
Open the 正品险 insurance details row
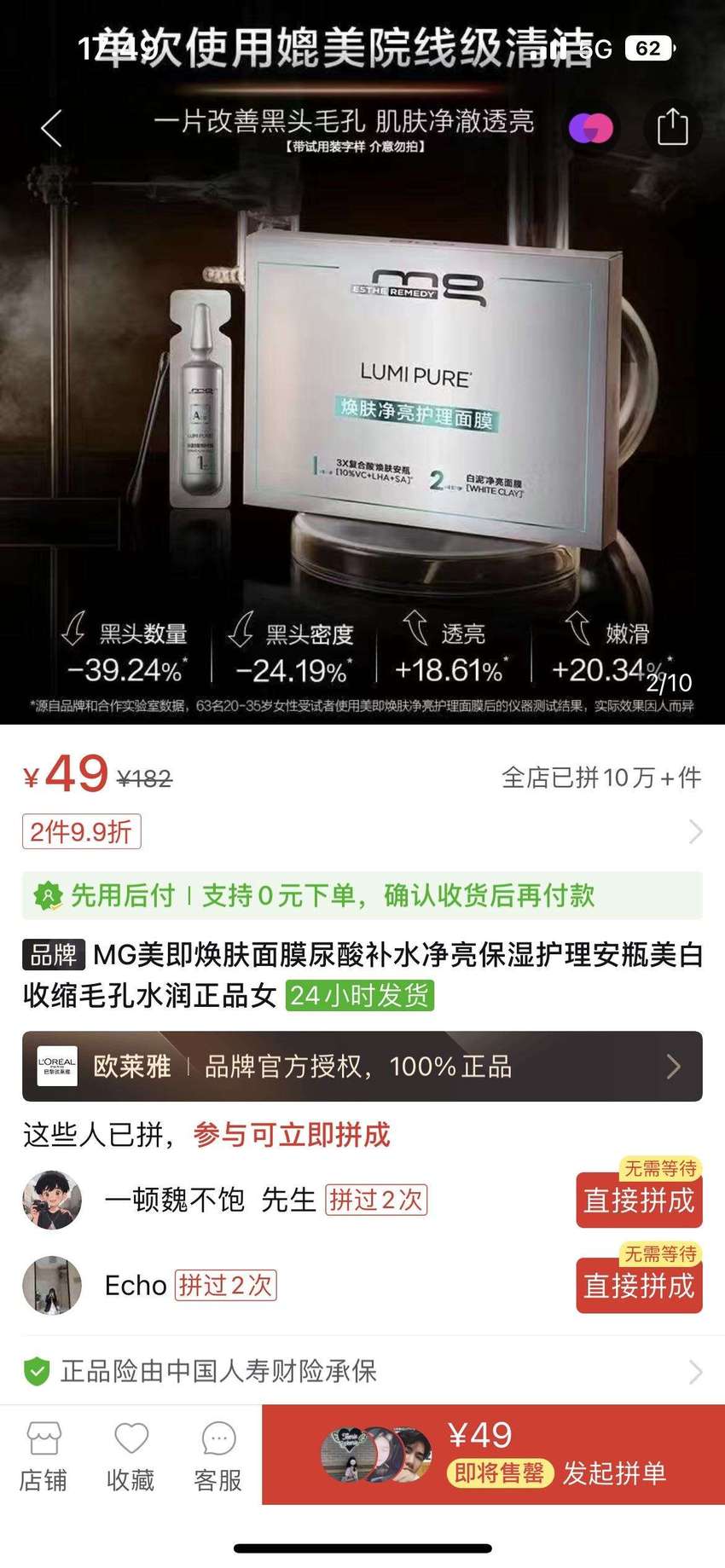(x=362, y=1371)
